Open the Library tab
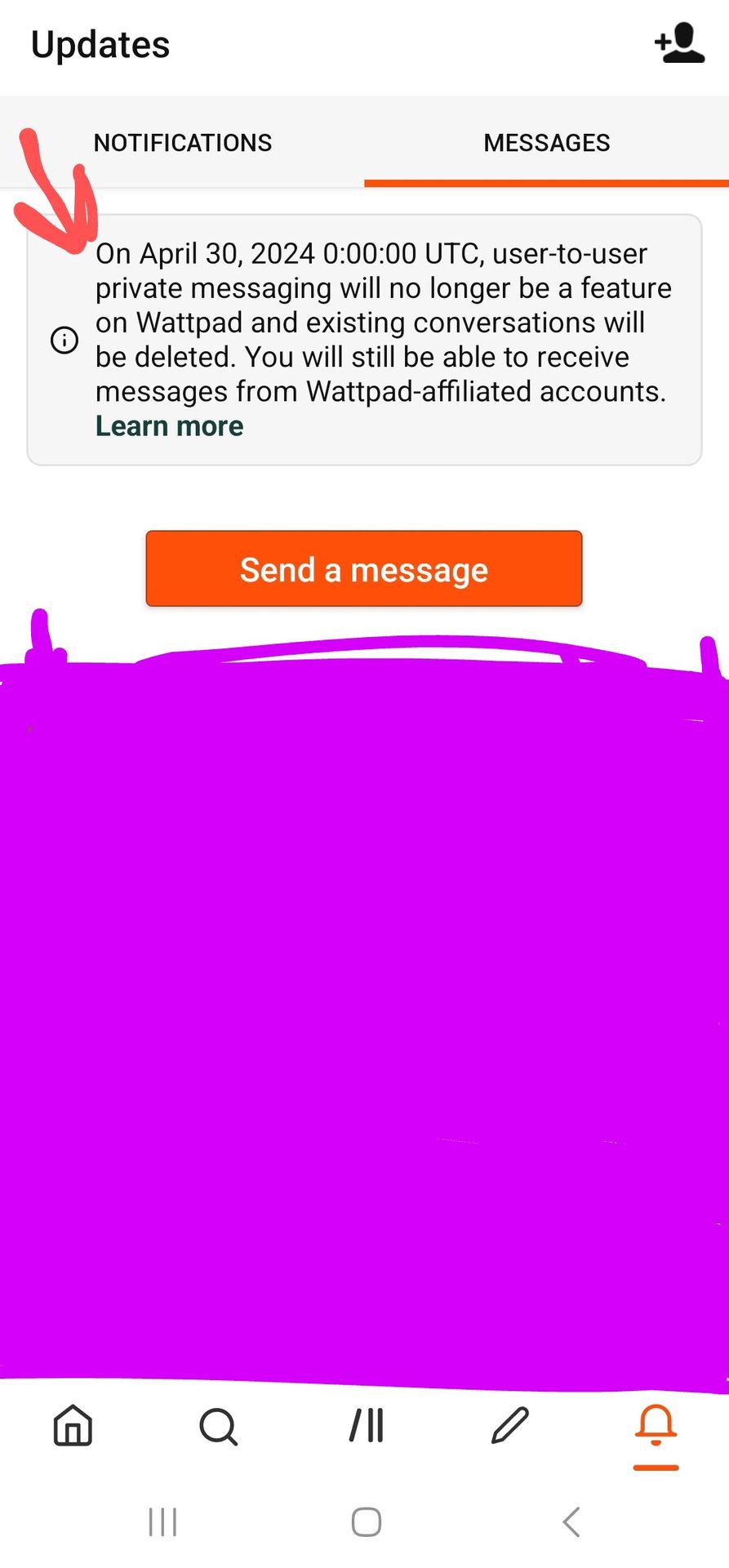 point(366,1427)
